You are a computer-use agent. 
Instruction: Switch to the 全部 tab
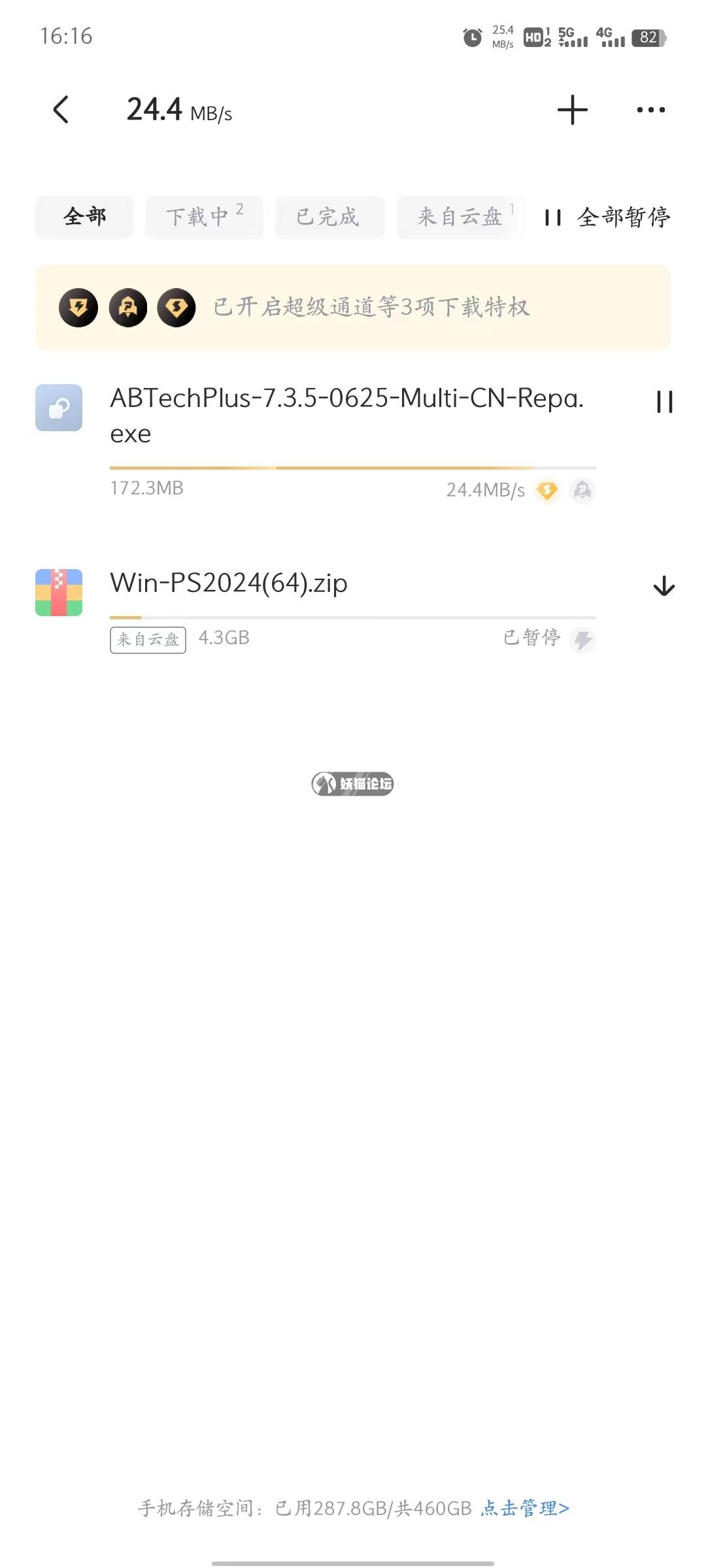point(84,217)
